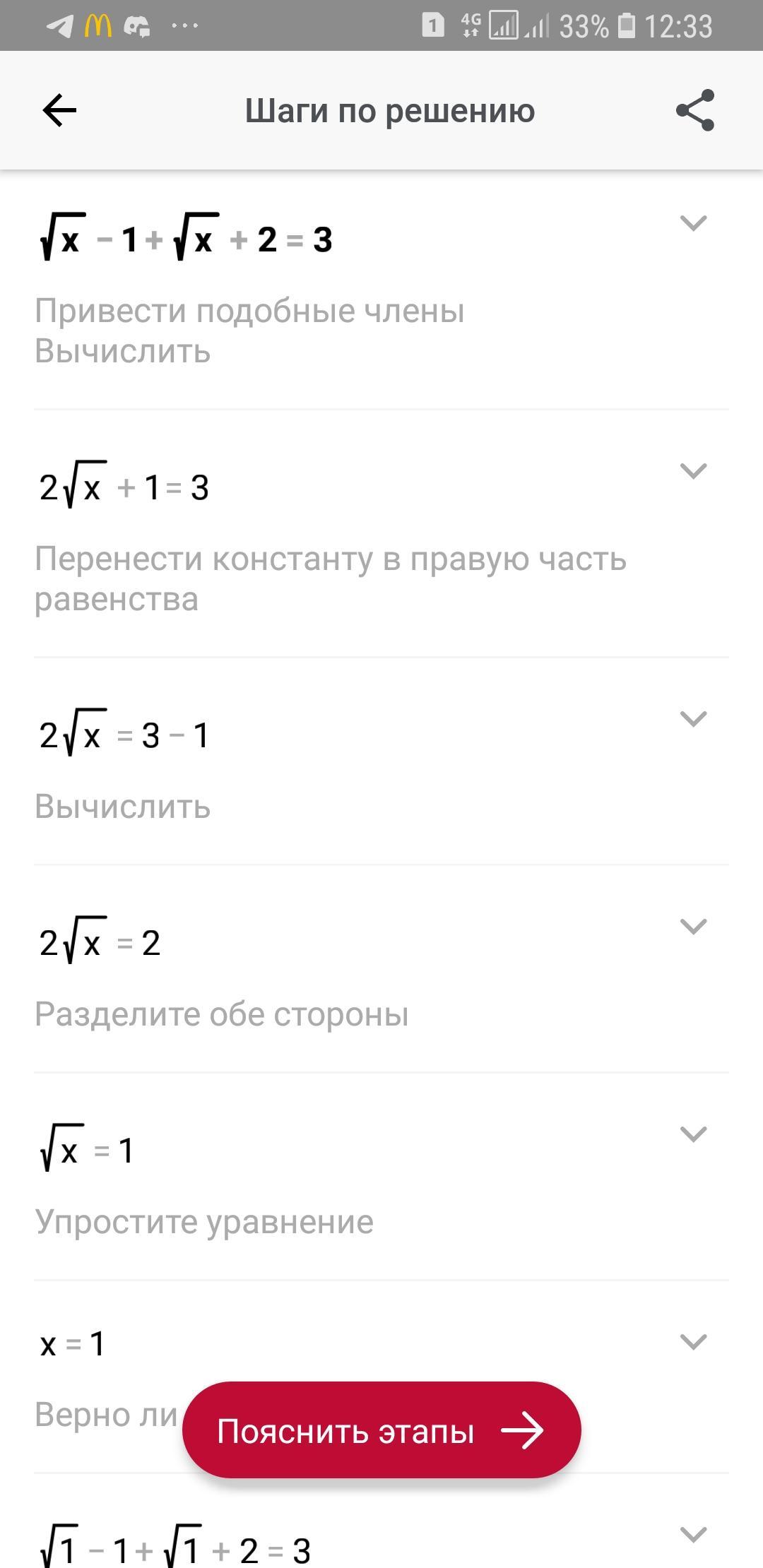The image size is (763, 1568).
Task: Expand the 2√x = 3 − 1 step
Action: [693, 719]
